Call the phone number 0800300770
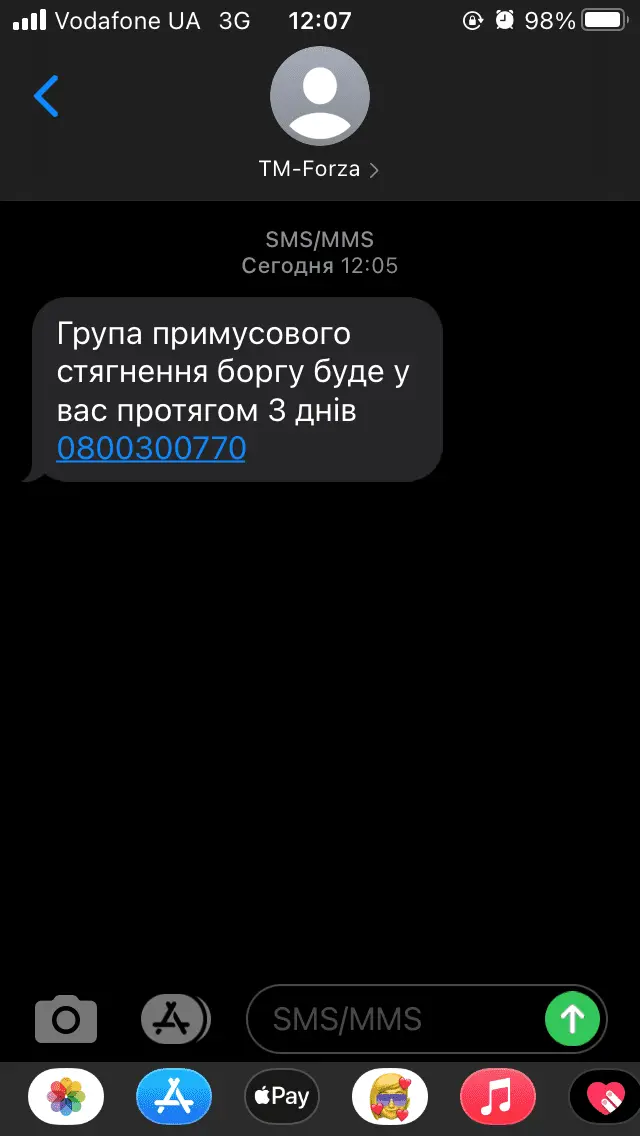This screenshot has height=1136, width=640. point(151,448)
